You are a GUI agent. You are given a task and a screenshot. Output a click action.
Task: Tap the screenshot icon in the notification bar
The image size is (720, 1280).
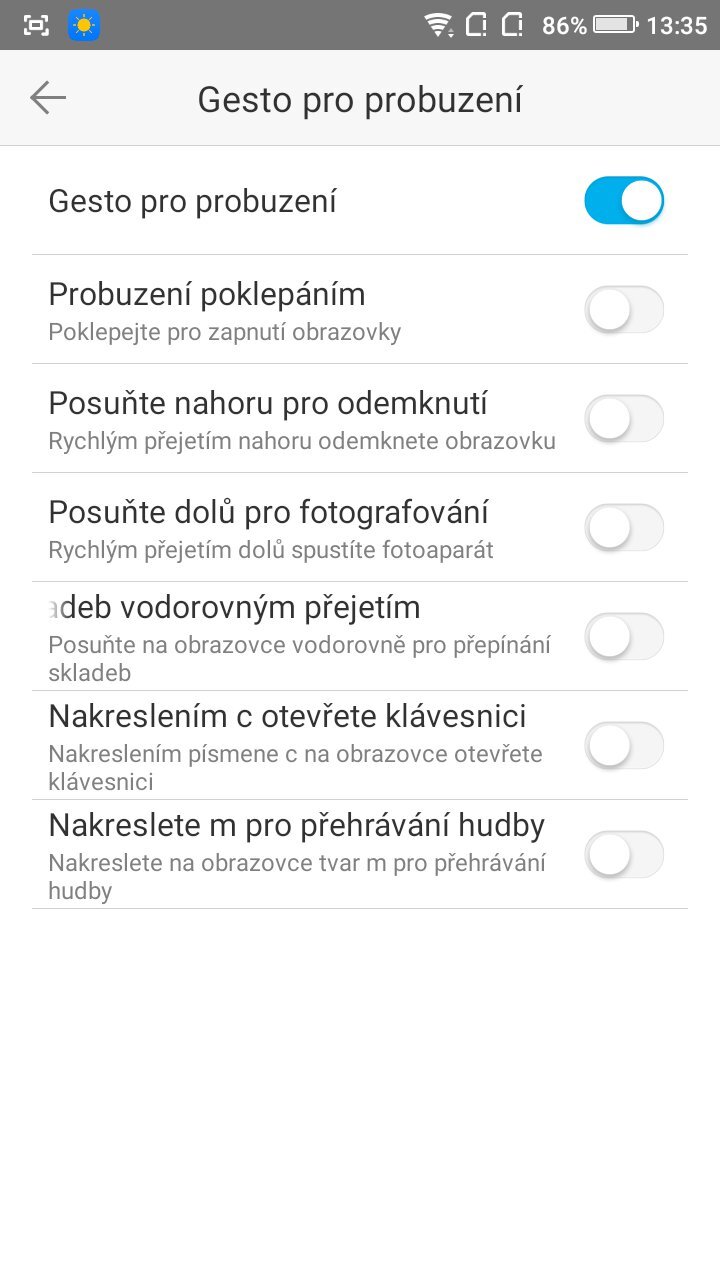36,25
